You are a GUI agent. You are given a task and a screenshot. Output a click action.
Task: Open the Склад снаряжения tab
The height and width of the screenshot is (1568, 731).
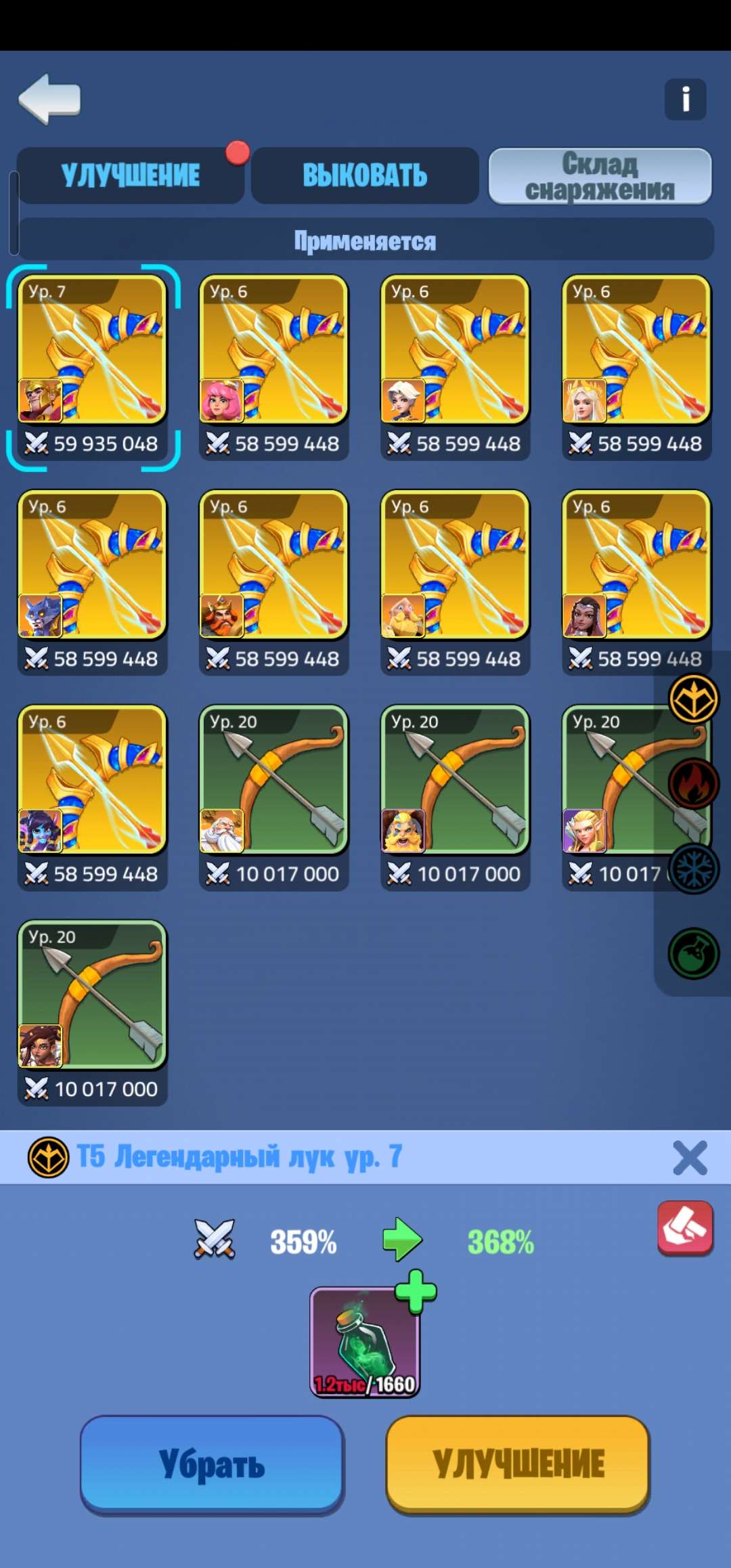(600, 176)
